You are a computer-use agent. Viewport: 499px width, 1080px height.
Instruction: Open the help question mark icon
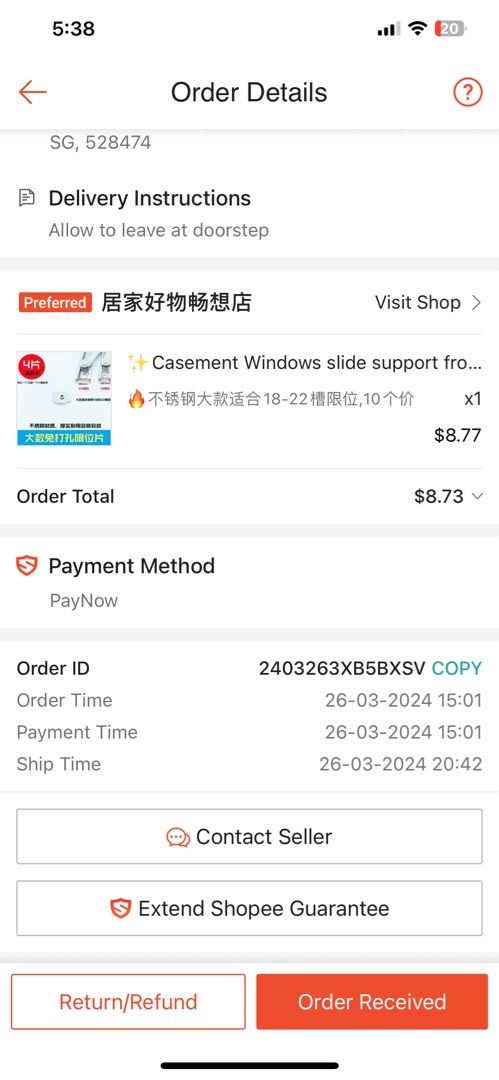pos(467,92)
